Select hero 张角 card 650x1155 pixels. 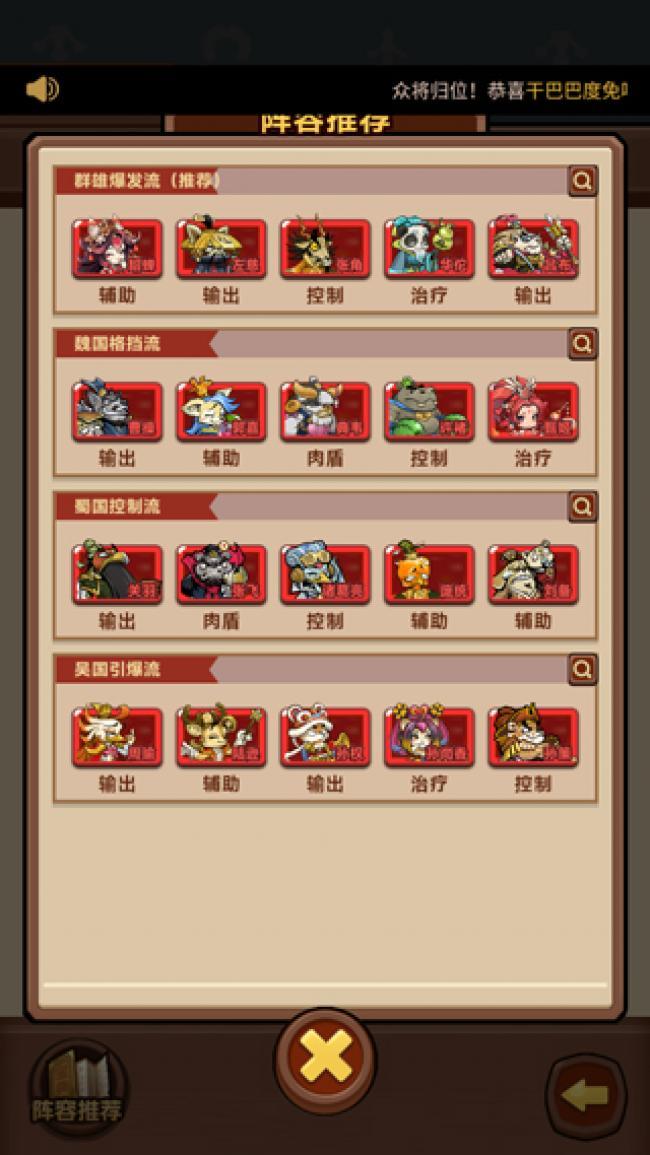(x=325, y=248)
